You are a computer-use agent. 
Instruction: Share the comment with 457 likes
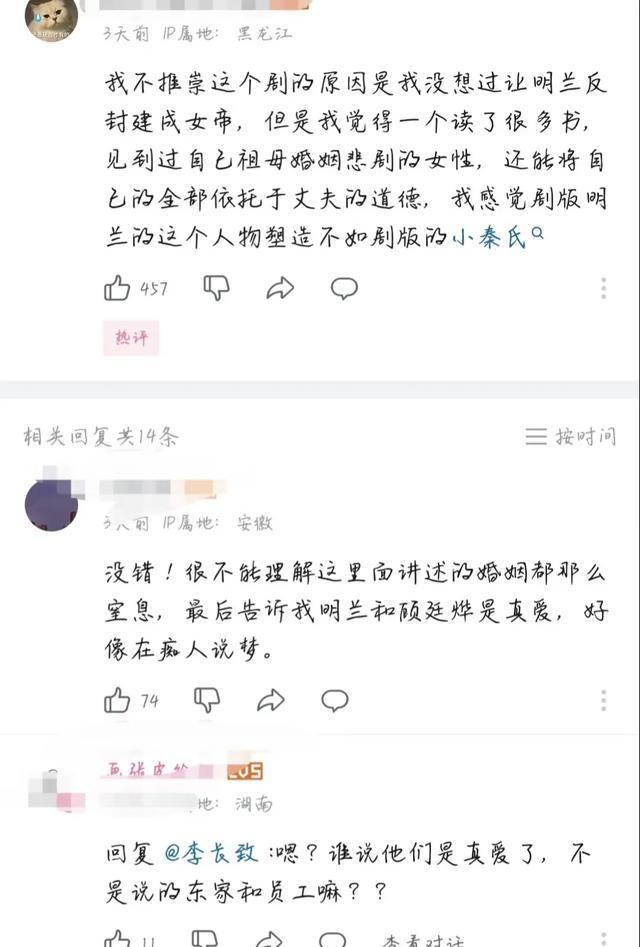coord(280,289)
